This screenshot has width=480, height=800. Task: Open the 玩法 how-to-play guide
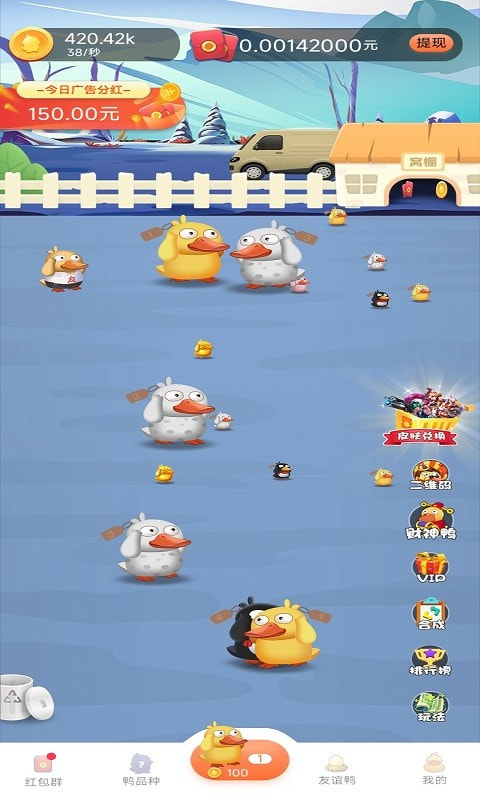[x=431, y=707]
